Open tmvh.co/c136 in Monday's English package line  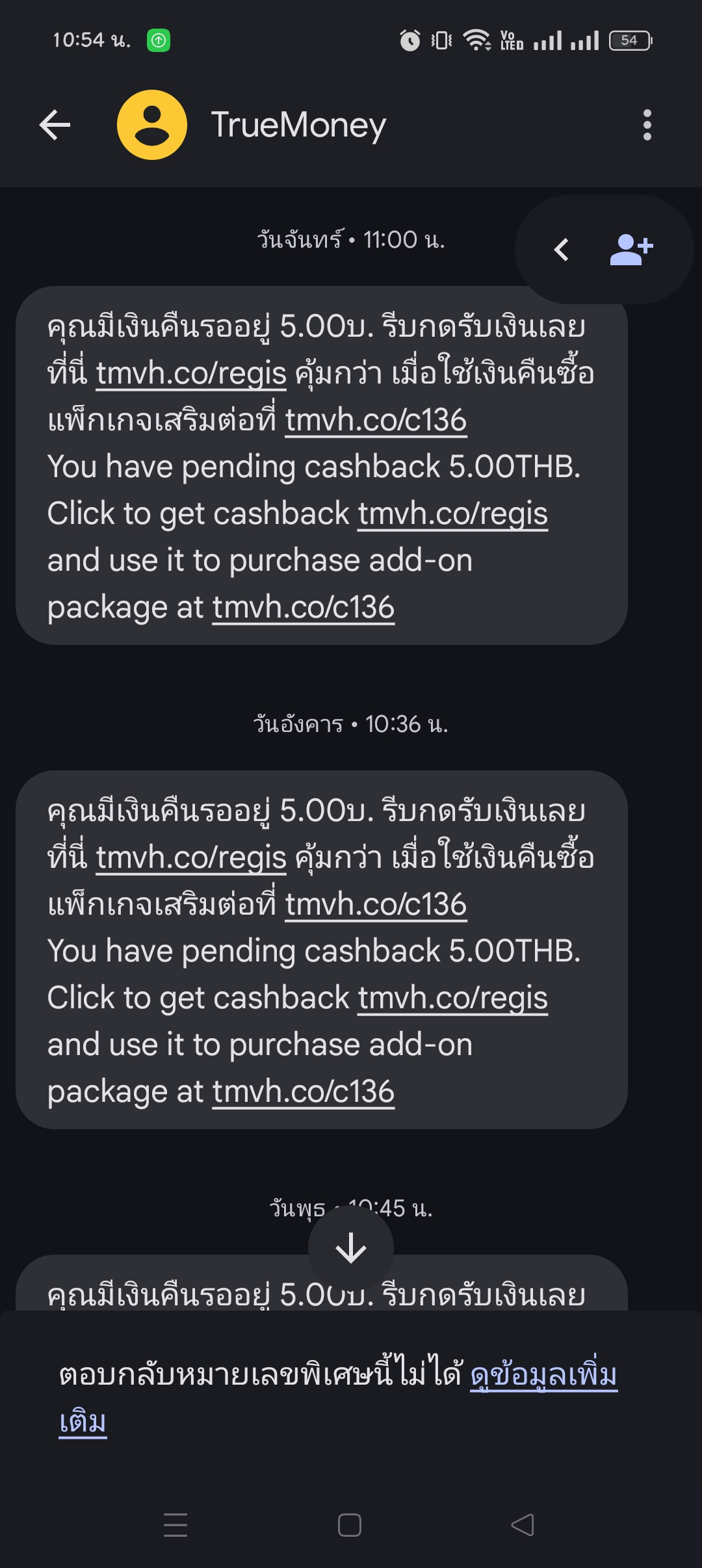point(304,608)
